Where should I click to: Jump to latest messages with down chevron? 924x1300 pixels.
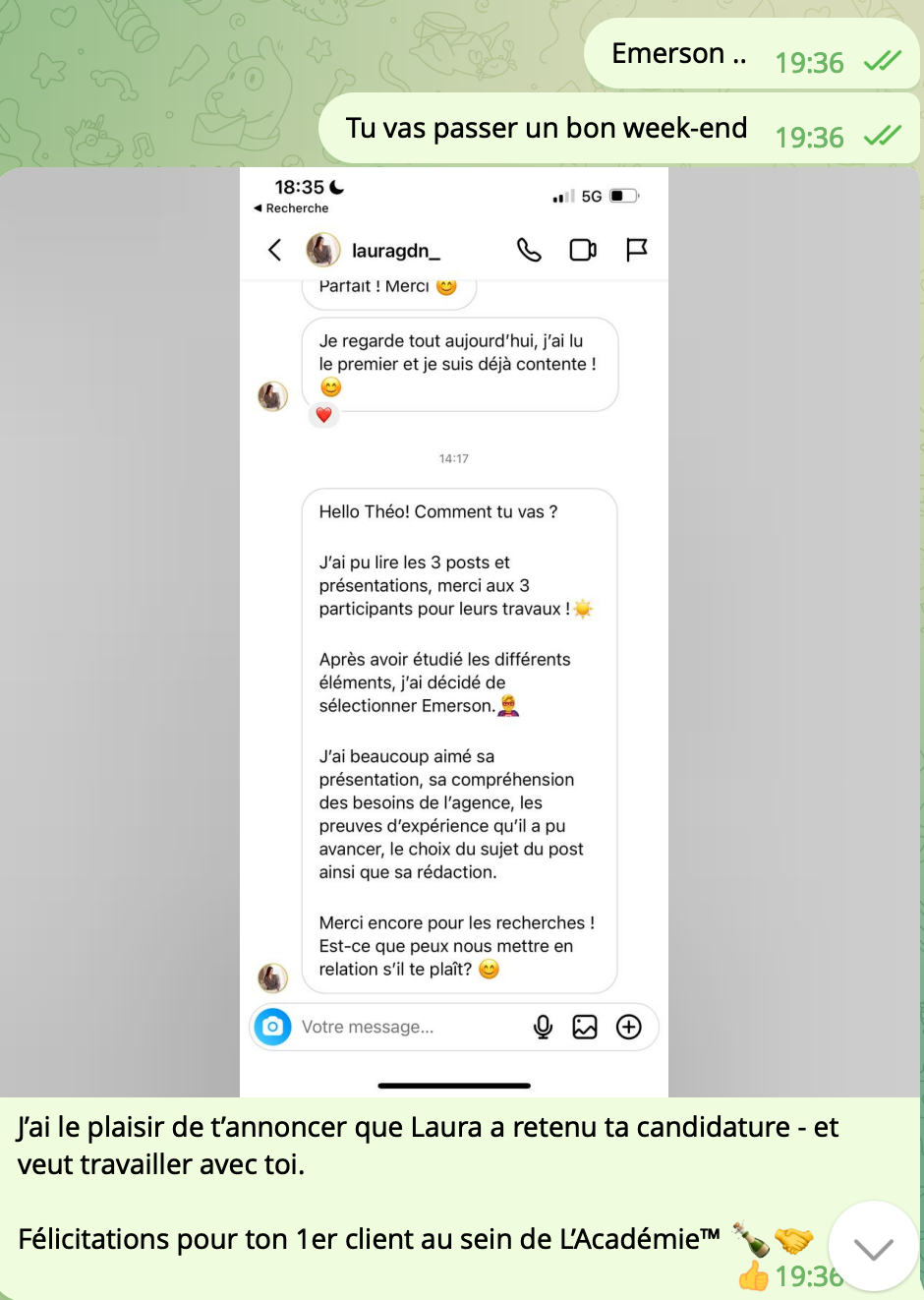tap(873, 1246)
